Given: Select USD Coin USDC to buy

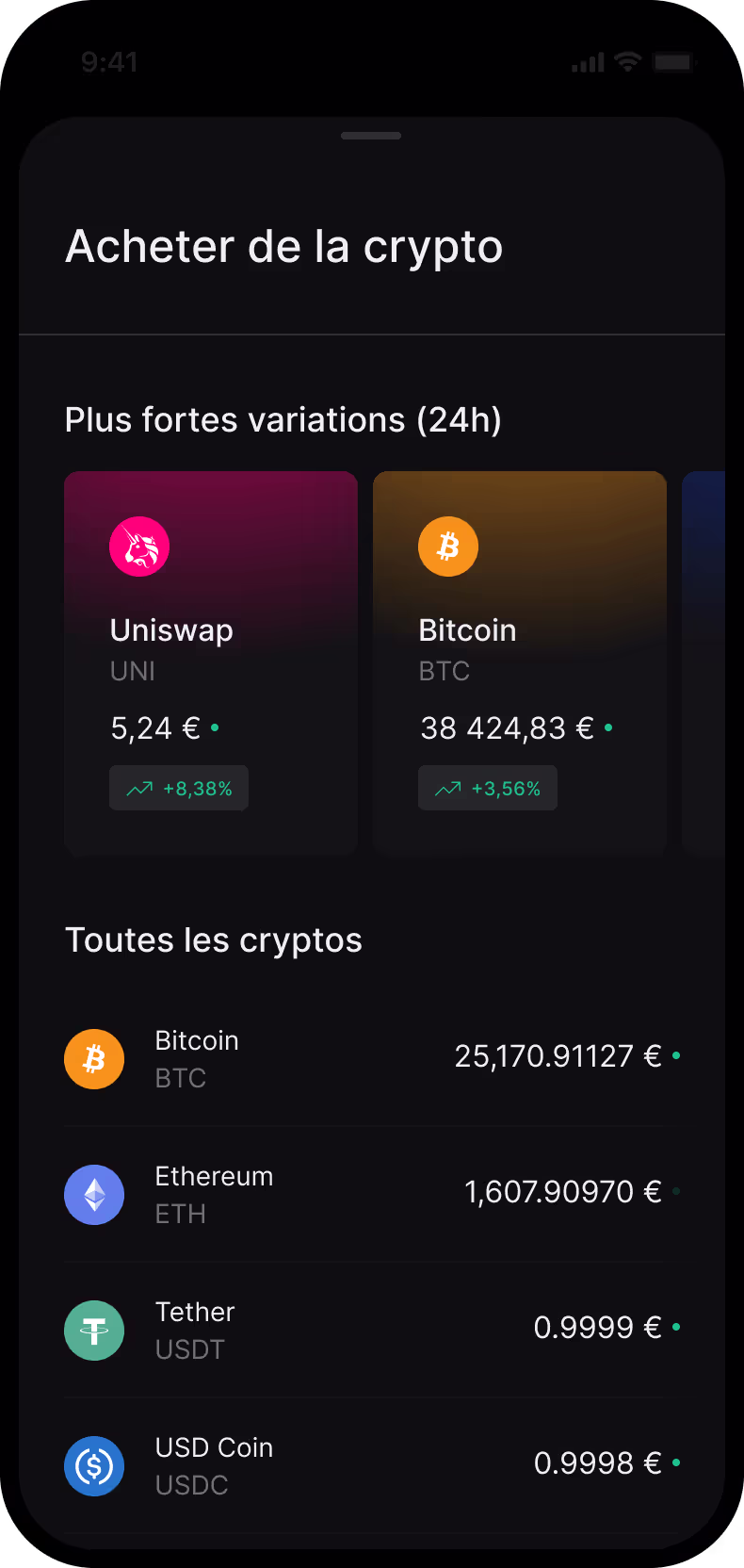Looking at the screenshot, I should click(371, 1465).
